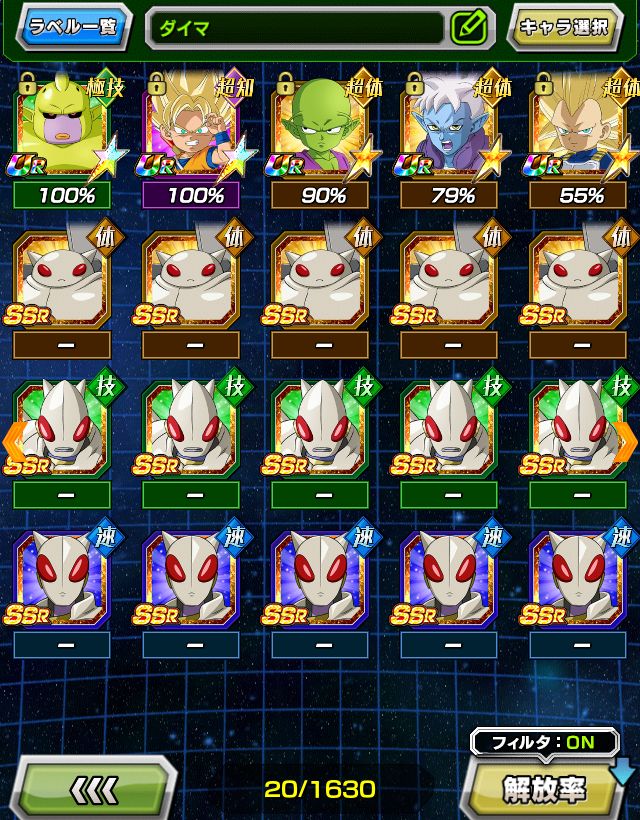Toggle the blue sort order arrow
The height and width of the screenshot is (820, 640).
tap(622, 772)
